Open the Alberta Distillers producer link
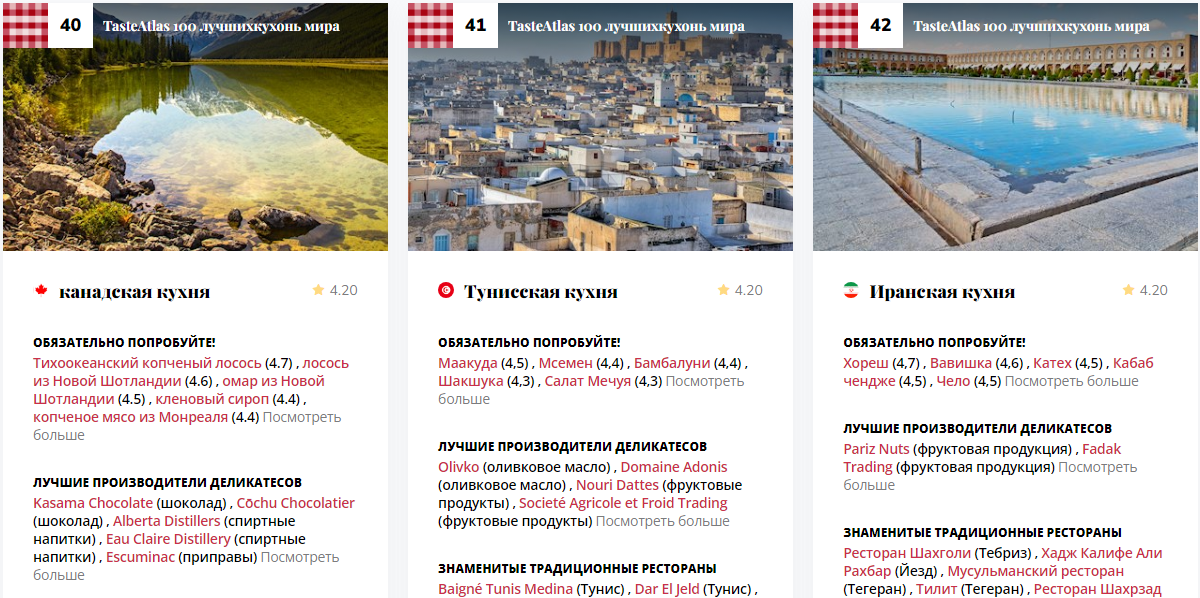The height and width of the screenshot is (598, 1200). [166, 521]
